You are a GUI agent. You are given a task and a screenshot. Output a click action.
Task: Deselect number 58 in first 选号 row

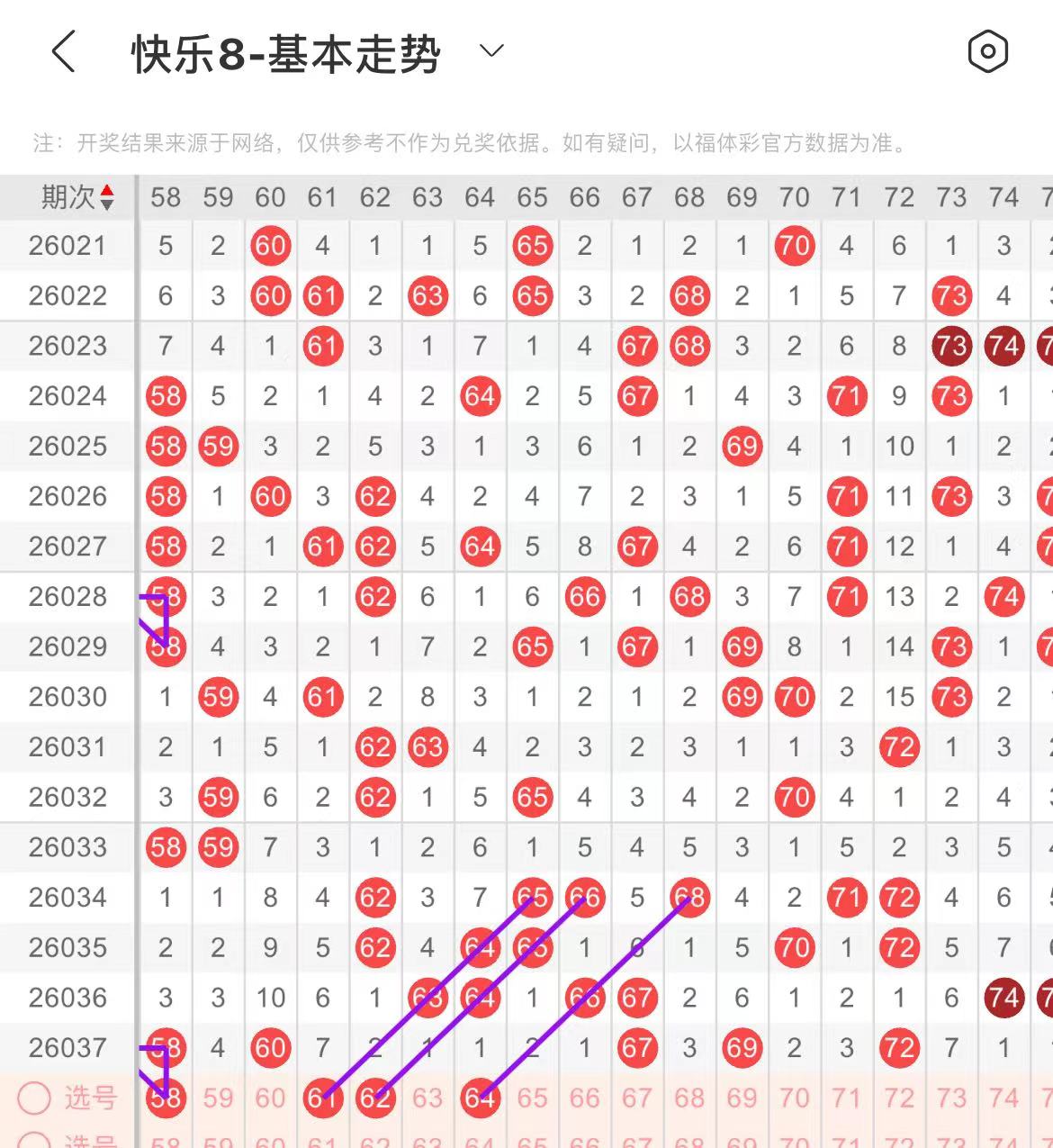coord(166,1098)
